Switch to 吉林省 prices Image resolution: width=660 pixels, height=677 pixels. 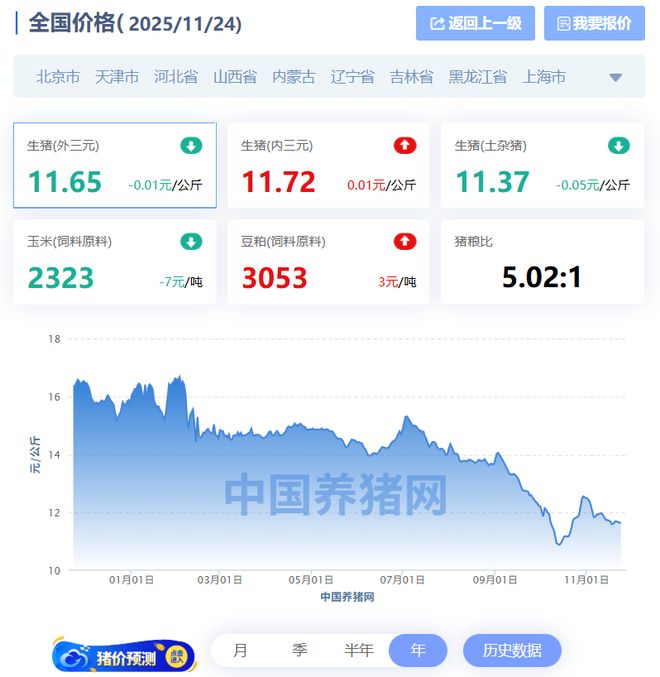(x=411, y=77)
